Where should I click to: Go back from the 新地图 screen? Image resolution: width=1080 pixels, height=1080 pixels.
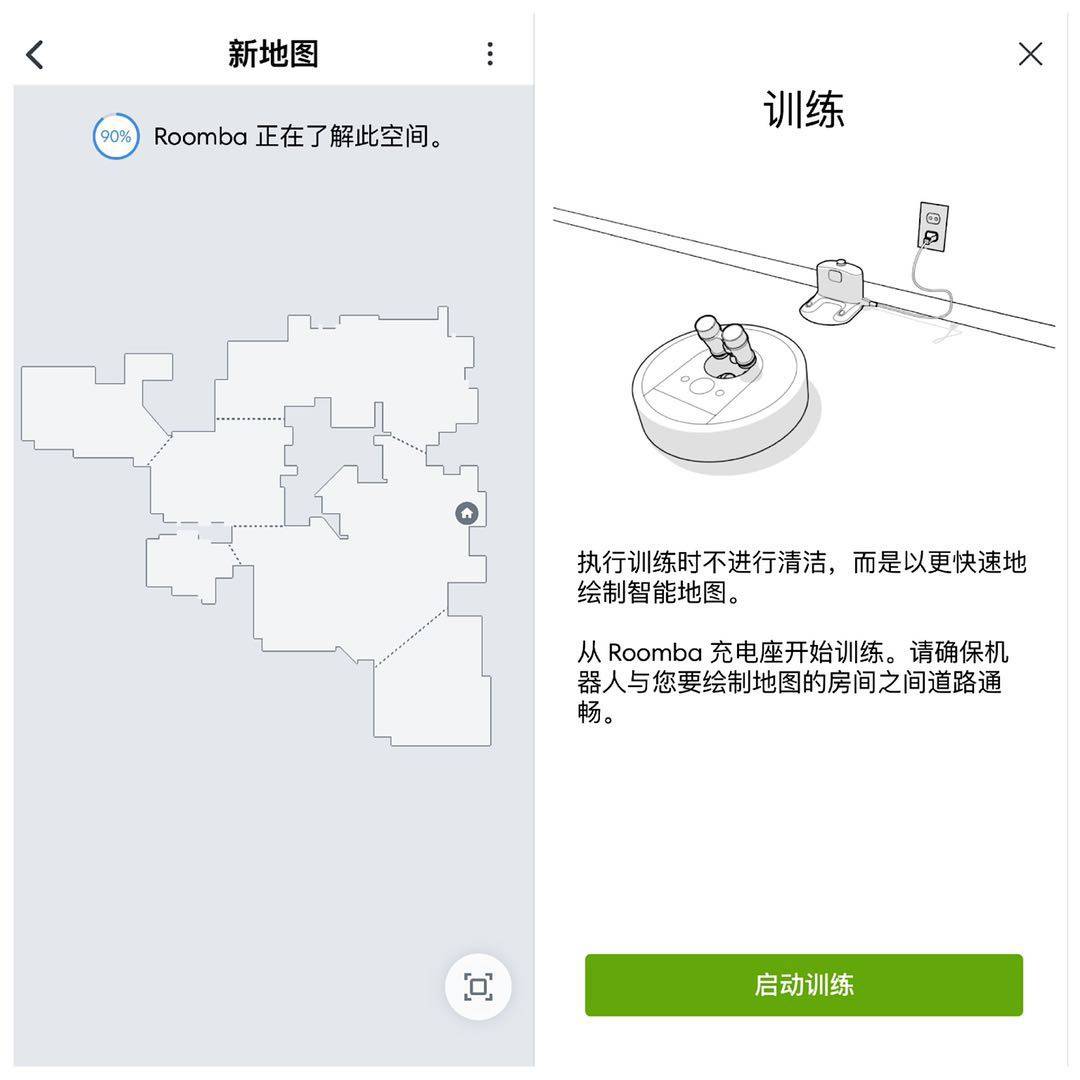tap(35, 54)
